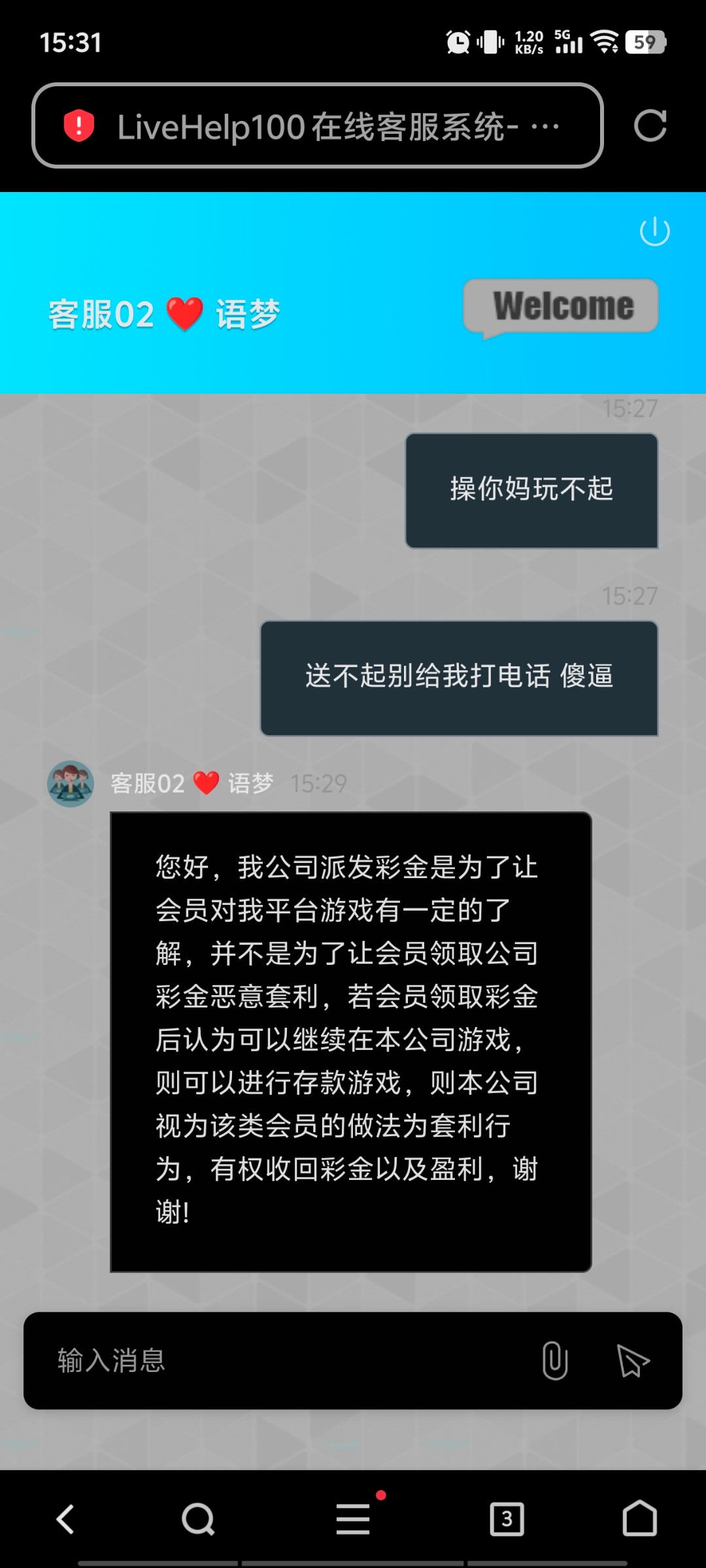Attach a file with the paperclip icon
The image size is (706, 1568).
[554, 1361]
